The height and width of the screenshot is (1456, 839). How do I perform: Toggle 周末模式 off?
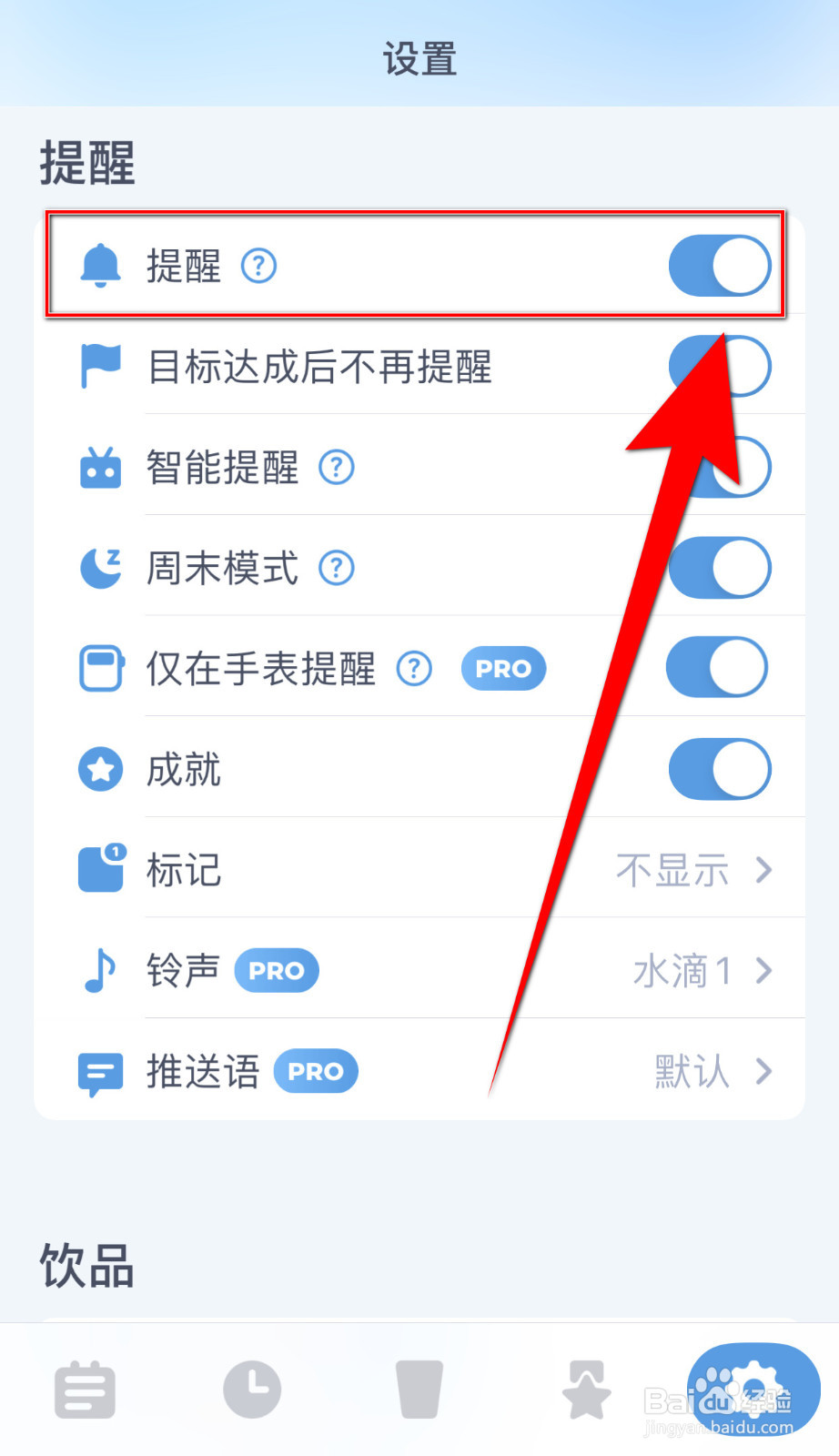(719, 567)
